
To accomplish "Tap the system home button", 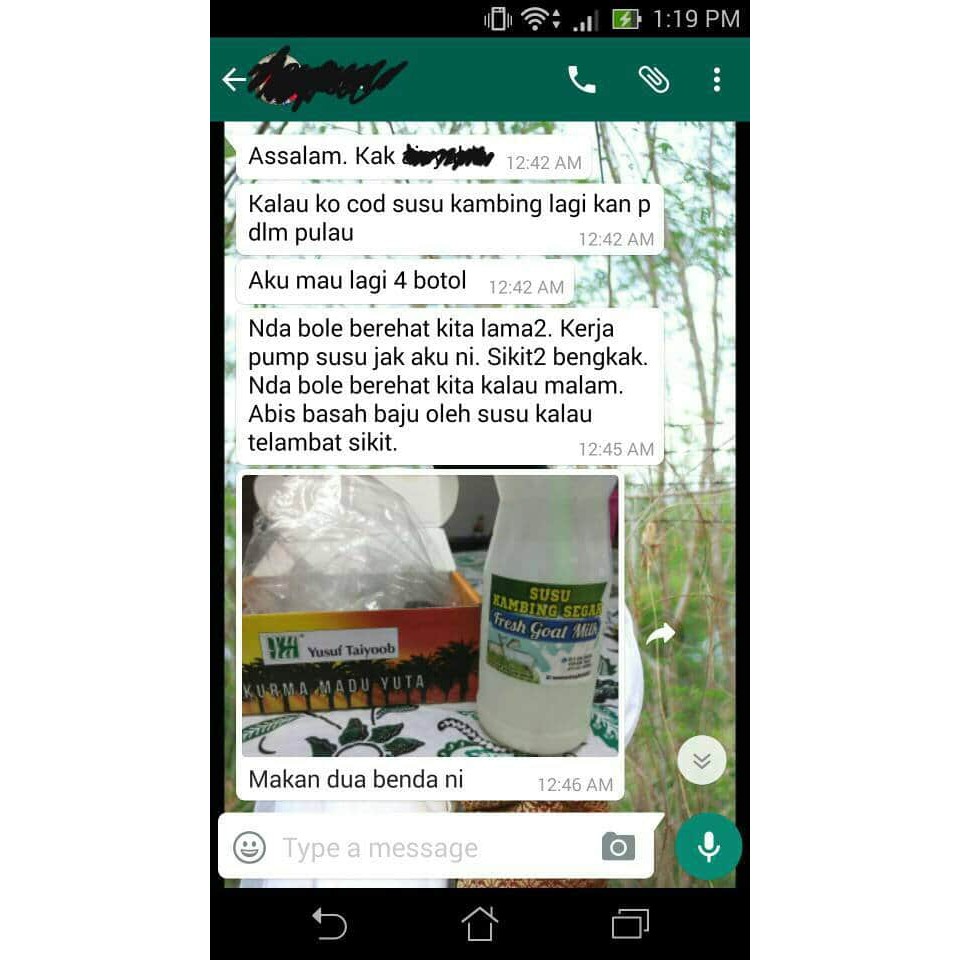I will coord(479,923).
